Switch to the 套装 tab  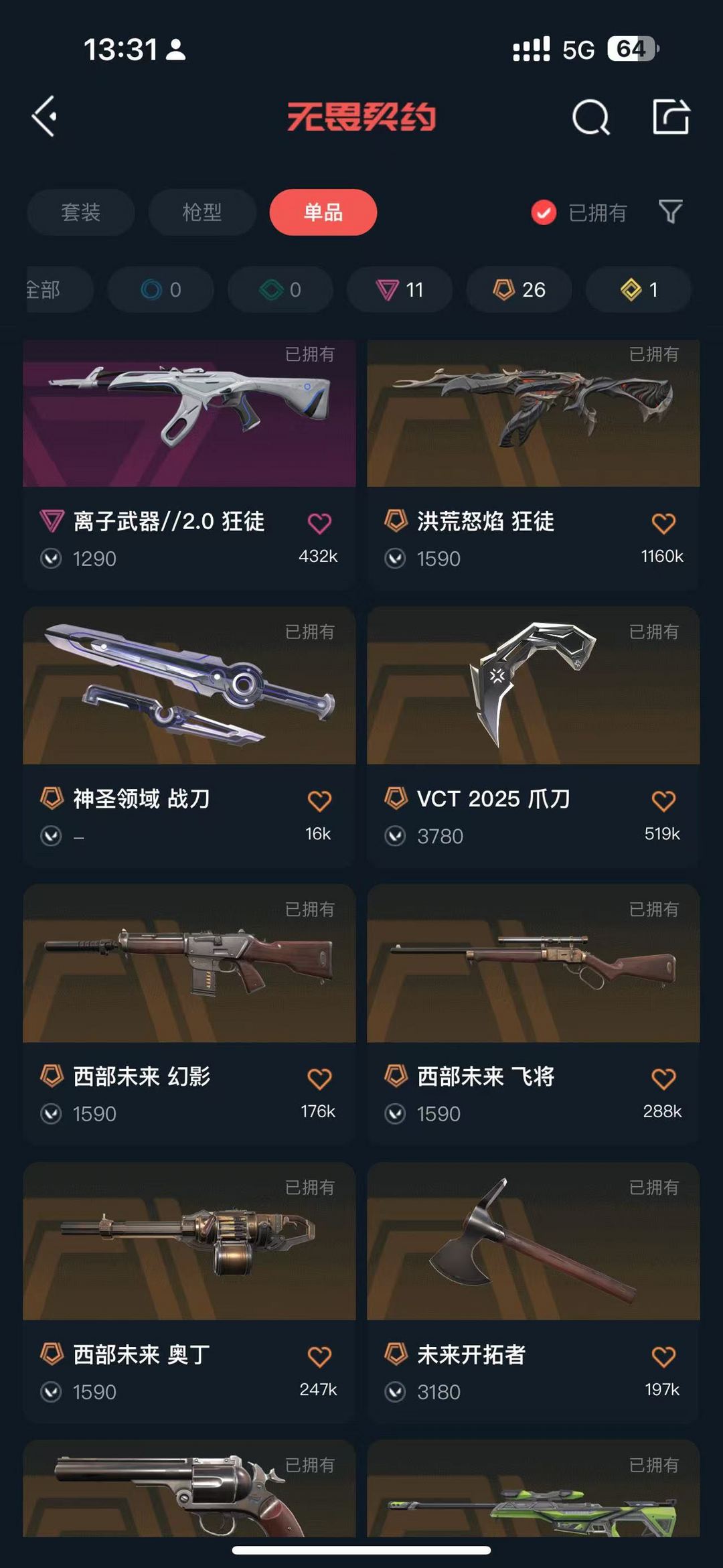pos(81,212)
